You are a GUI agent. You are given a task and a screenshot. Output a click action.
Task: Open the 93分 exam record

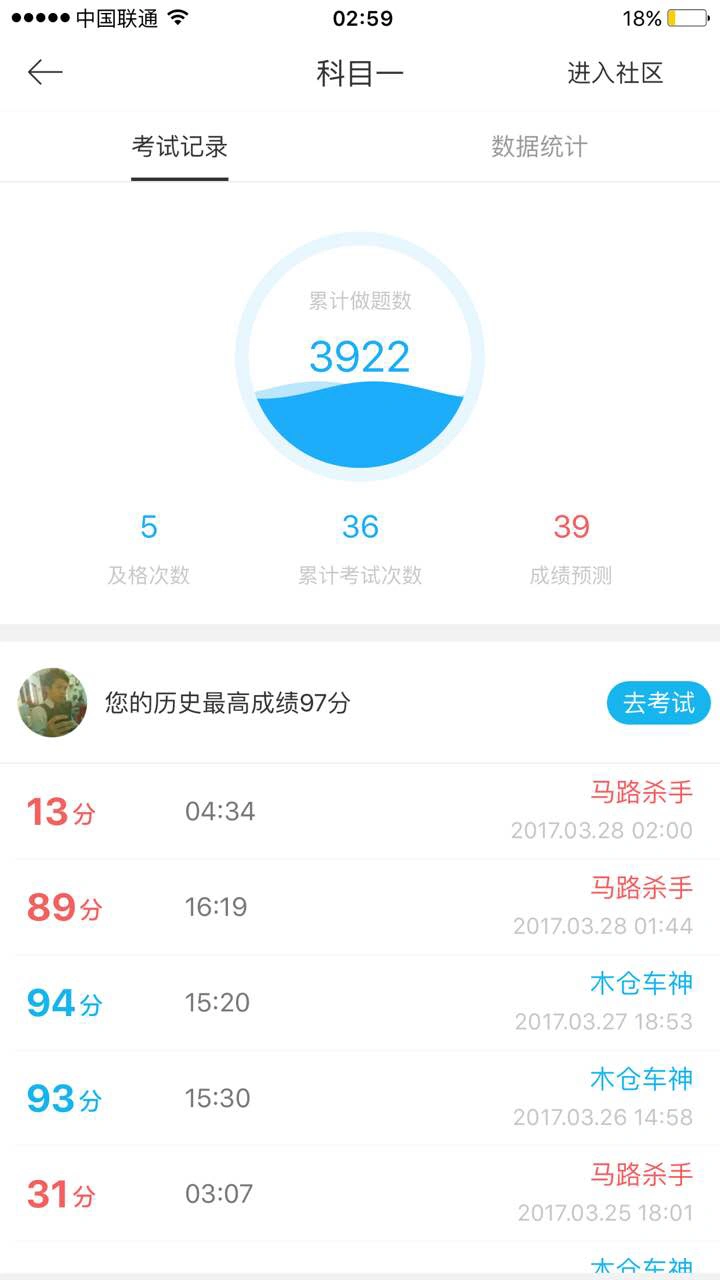click(x=360, y=1098)
